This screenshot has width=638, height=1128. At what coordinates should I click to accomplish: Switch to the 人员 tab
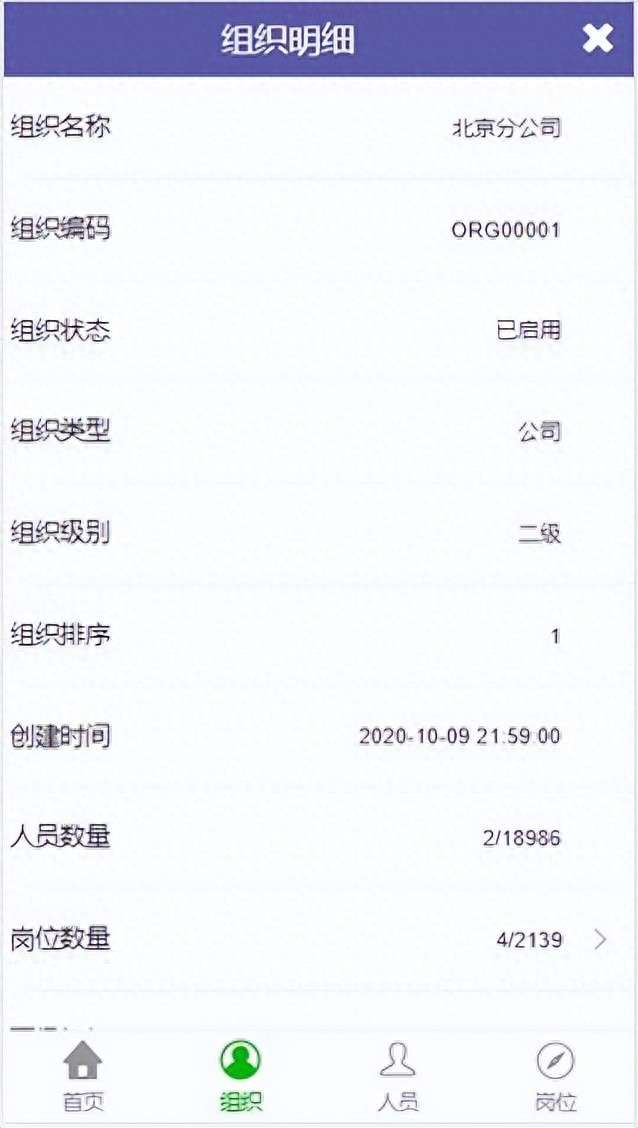click(398, 1075)
